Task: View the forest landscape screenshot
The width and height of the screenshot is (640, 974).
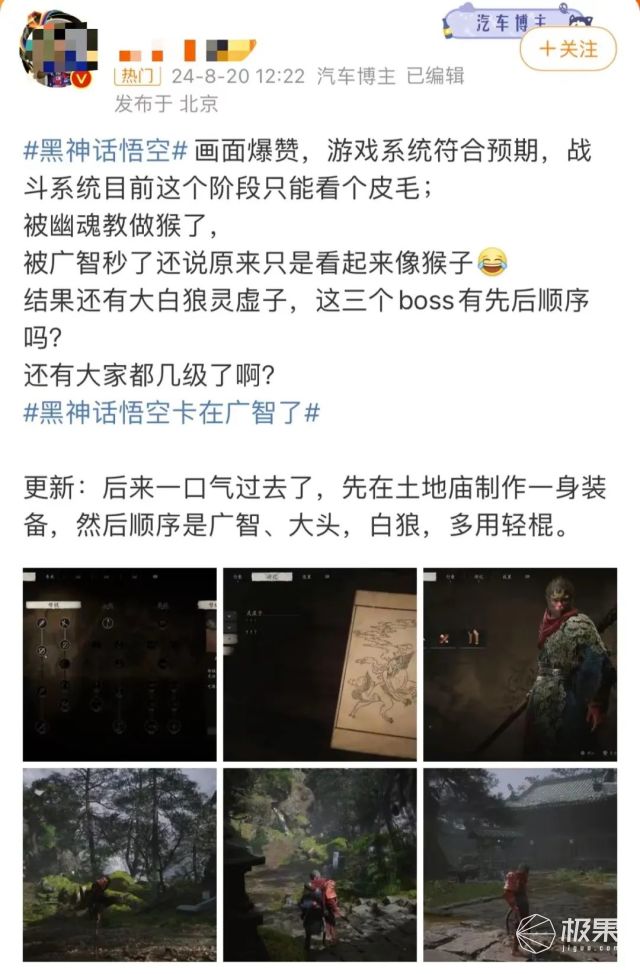Action: point(120,864)
